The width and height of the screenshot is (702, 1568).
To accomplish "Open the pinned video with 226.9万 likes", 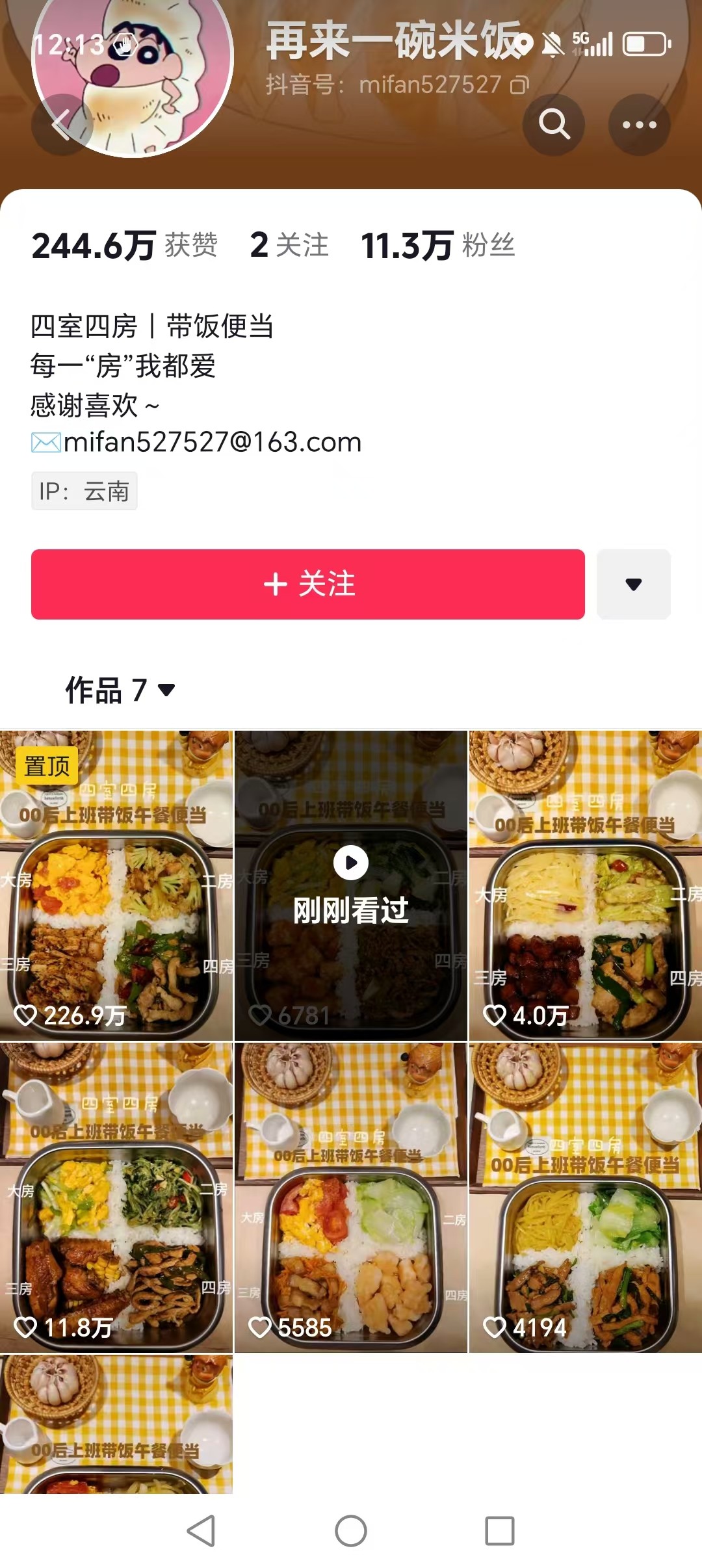I will click(x=116, y=885).
